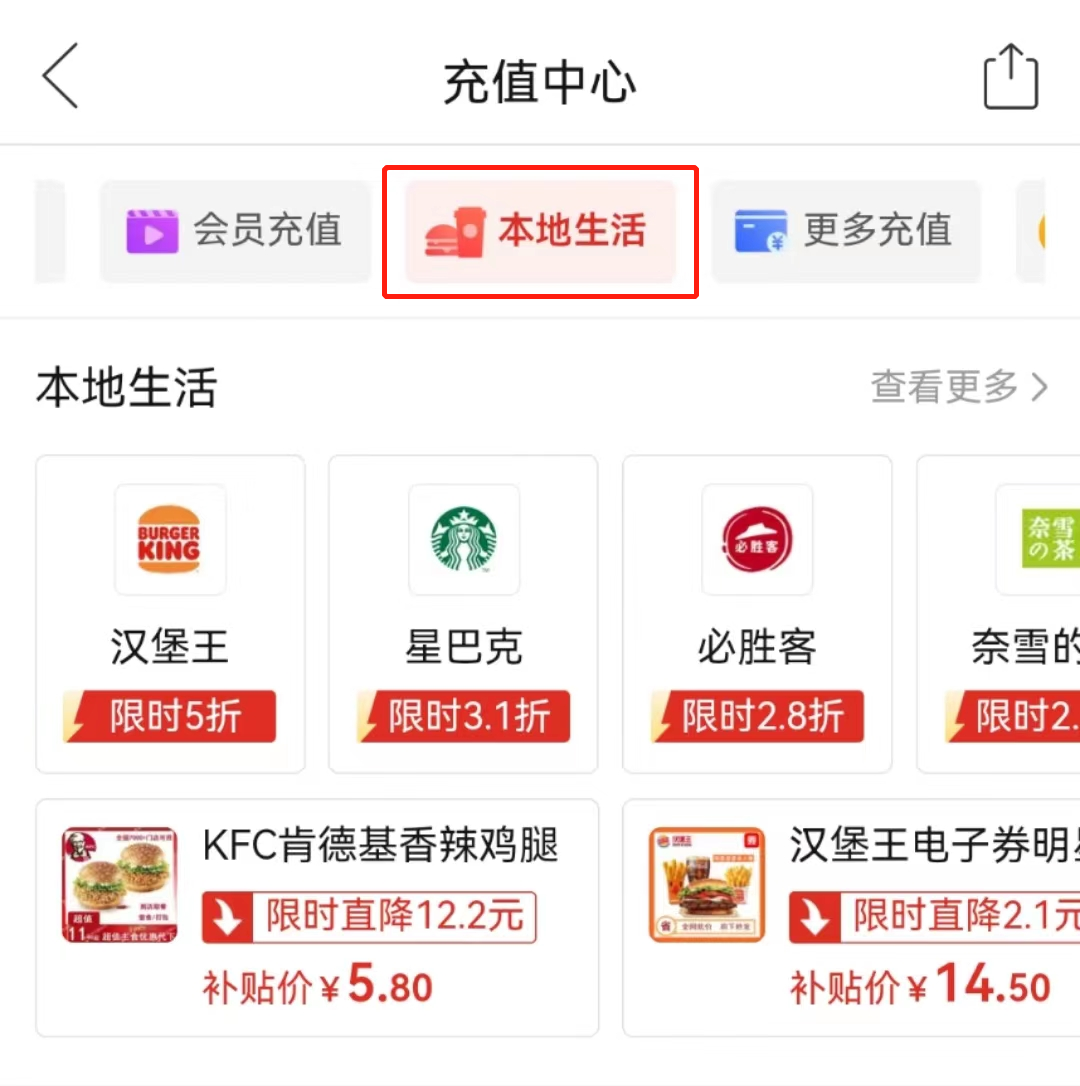Open the 星巴克 discount card
The height and width of the screenshot is (1086, 1080).
tap(463, 613)
